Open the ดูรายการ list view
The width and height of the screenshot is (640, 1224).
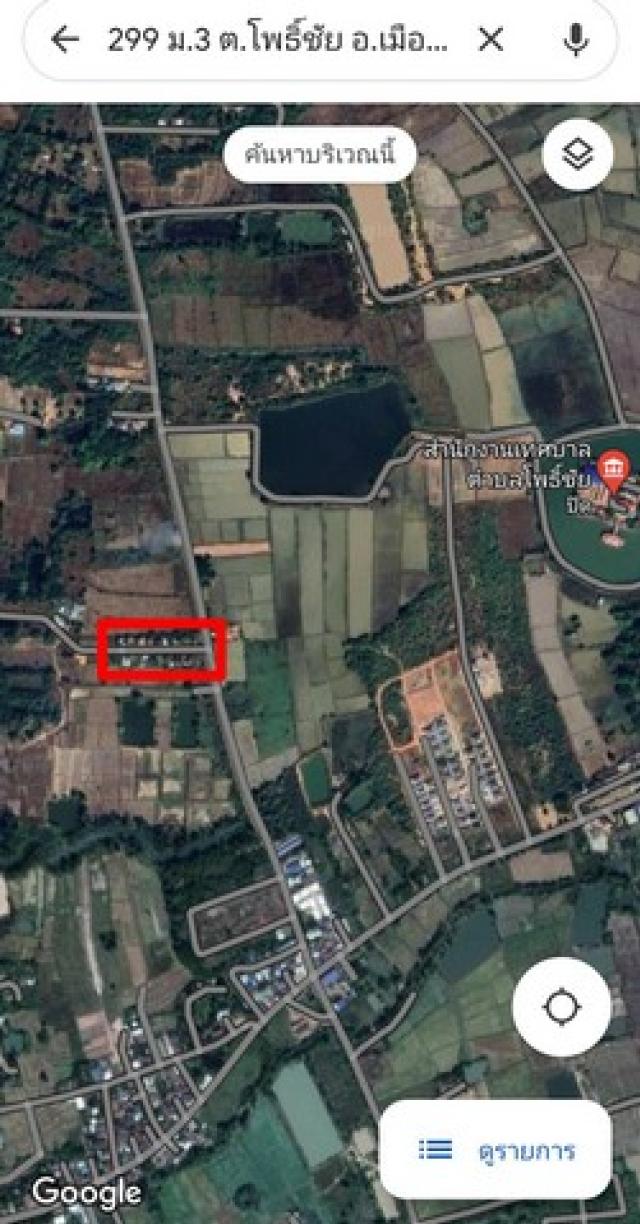coord(496,1150)
